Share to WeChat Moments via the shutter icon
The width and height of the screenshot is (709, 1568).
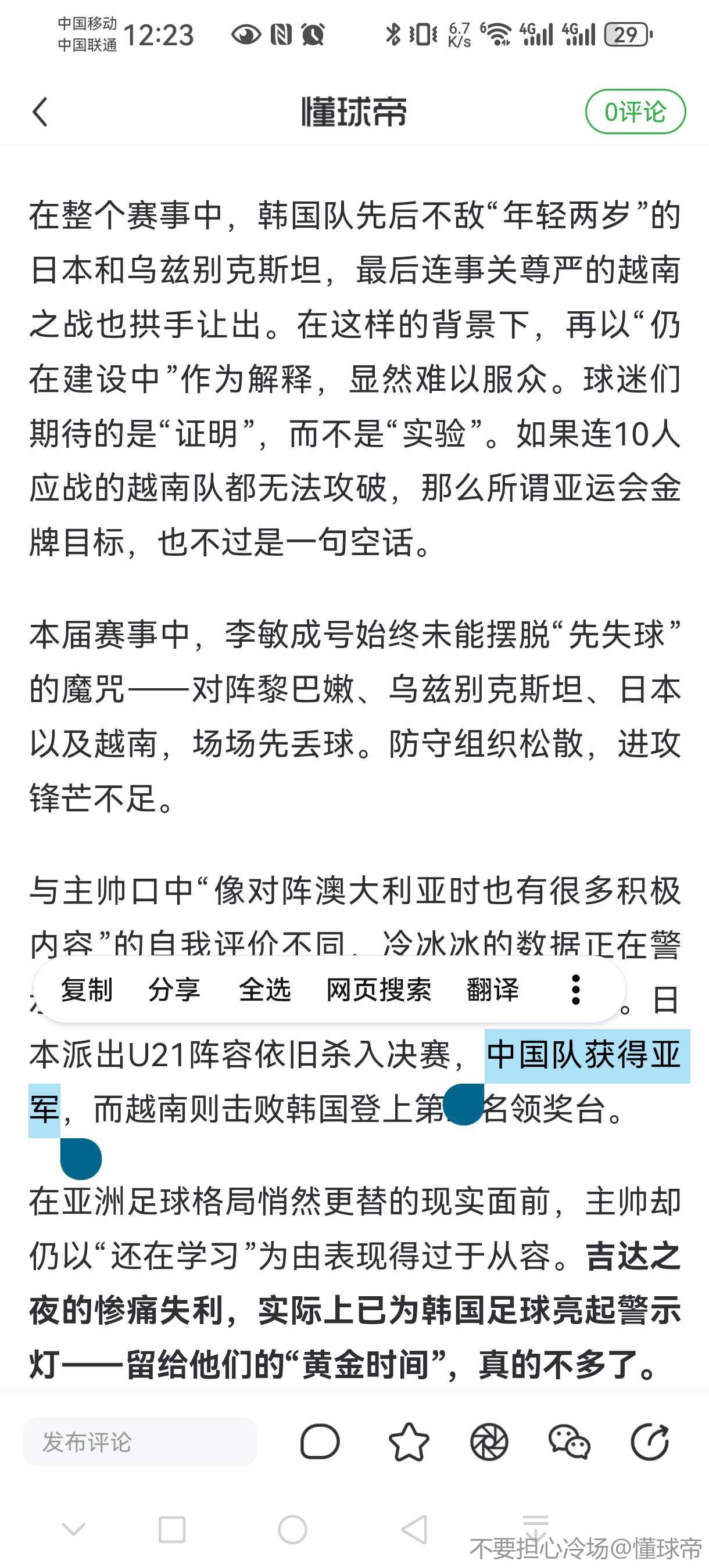point(489,1442)
